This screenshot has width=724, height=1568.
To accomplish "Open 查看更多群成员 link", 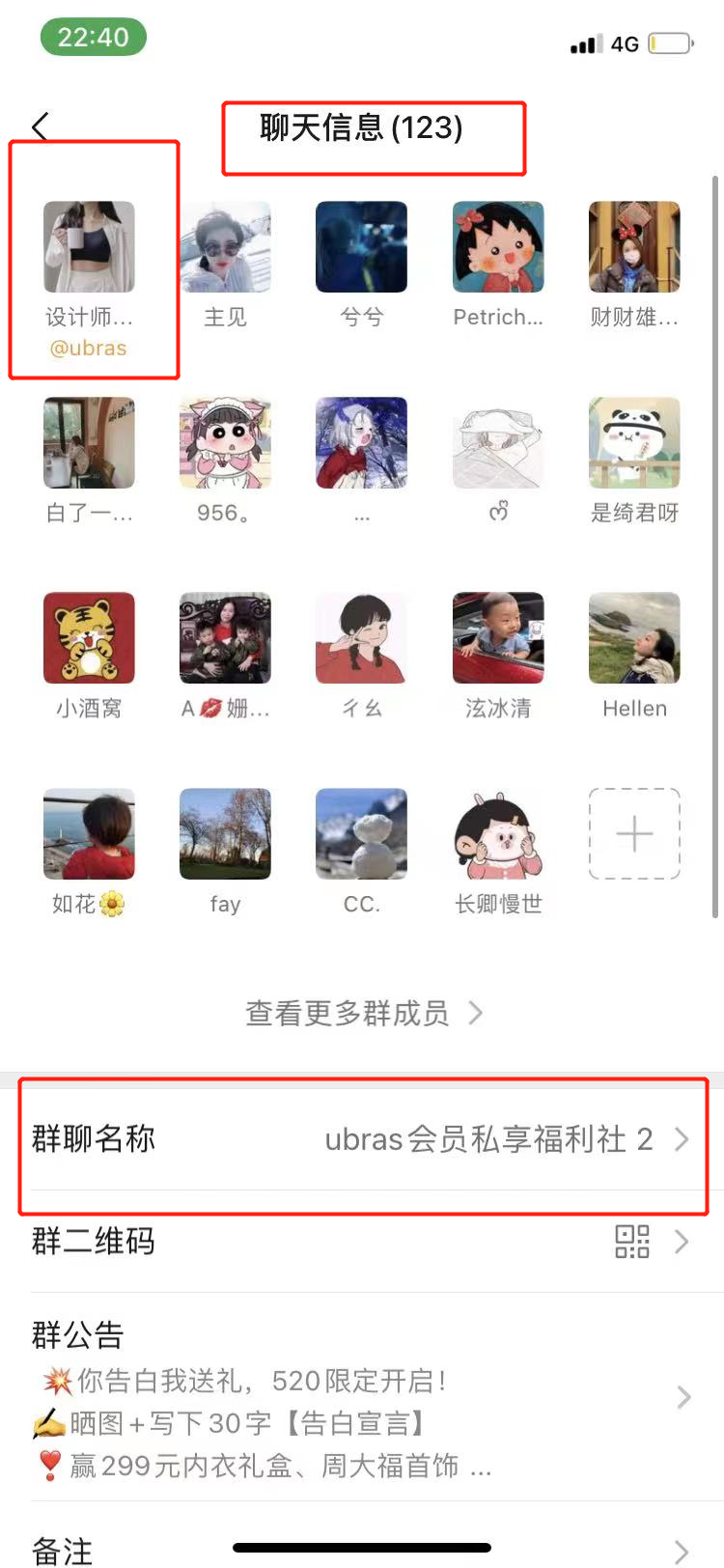I will point(362,1013).
